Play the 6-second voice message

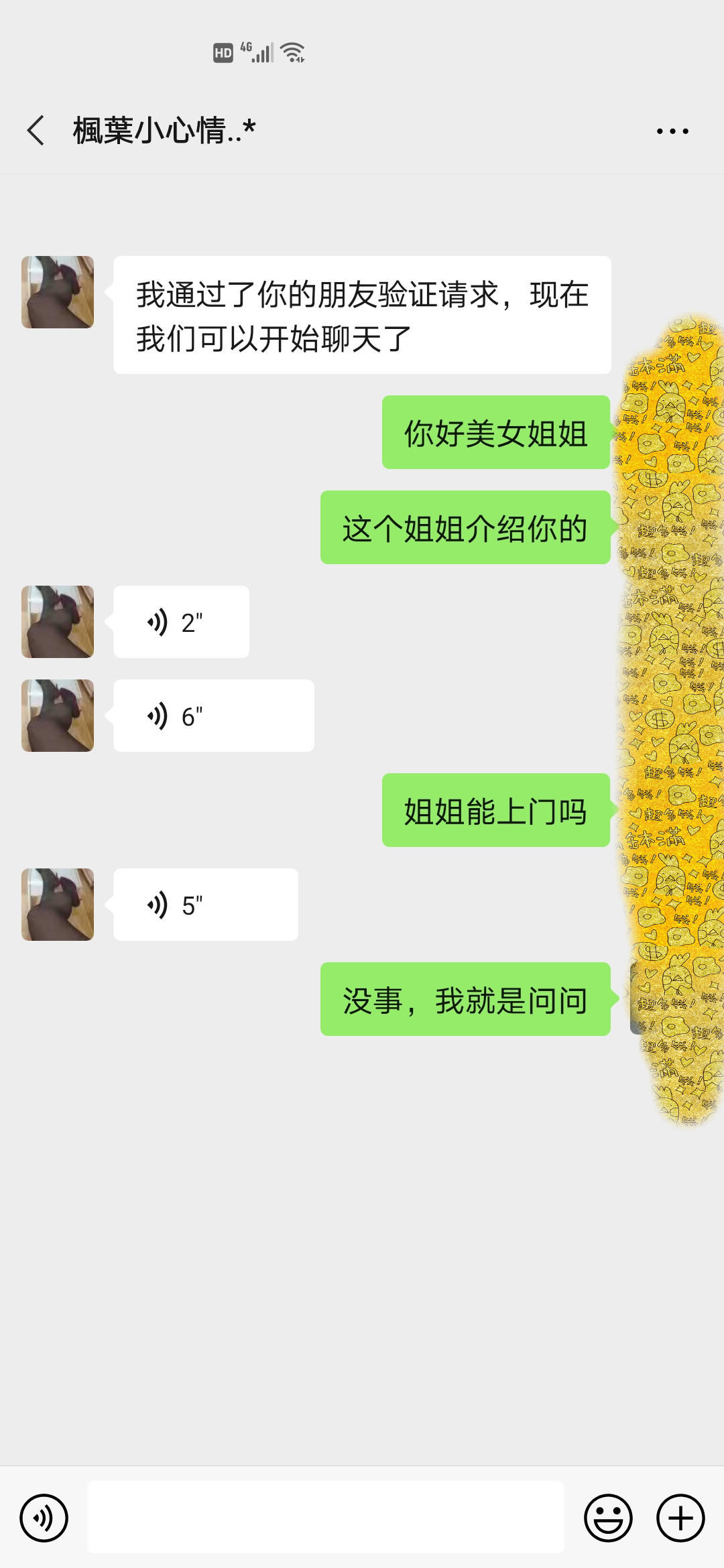pos(213,716)
